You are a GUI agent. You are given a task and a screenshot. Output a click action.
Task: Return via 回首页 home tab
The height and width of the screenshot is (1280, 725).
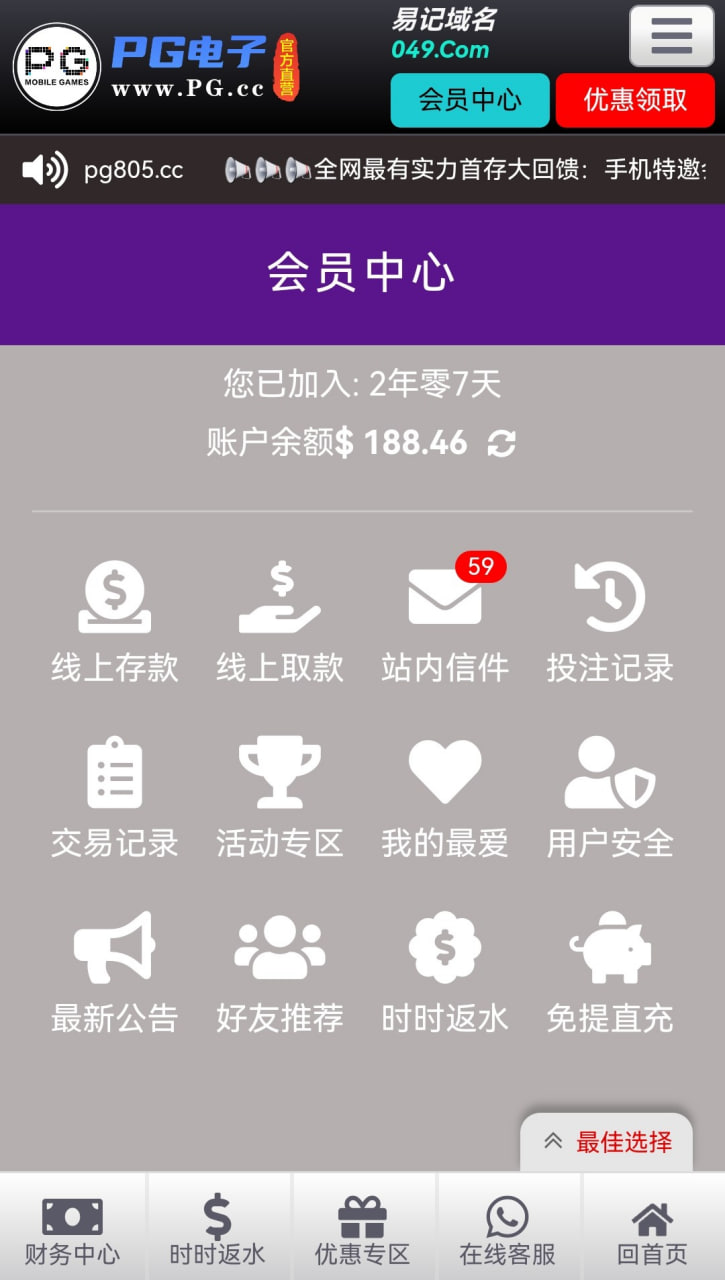pyautogui.click(x=652, y=1230)
